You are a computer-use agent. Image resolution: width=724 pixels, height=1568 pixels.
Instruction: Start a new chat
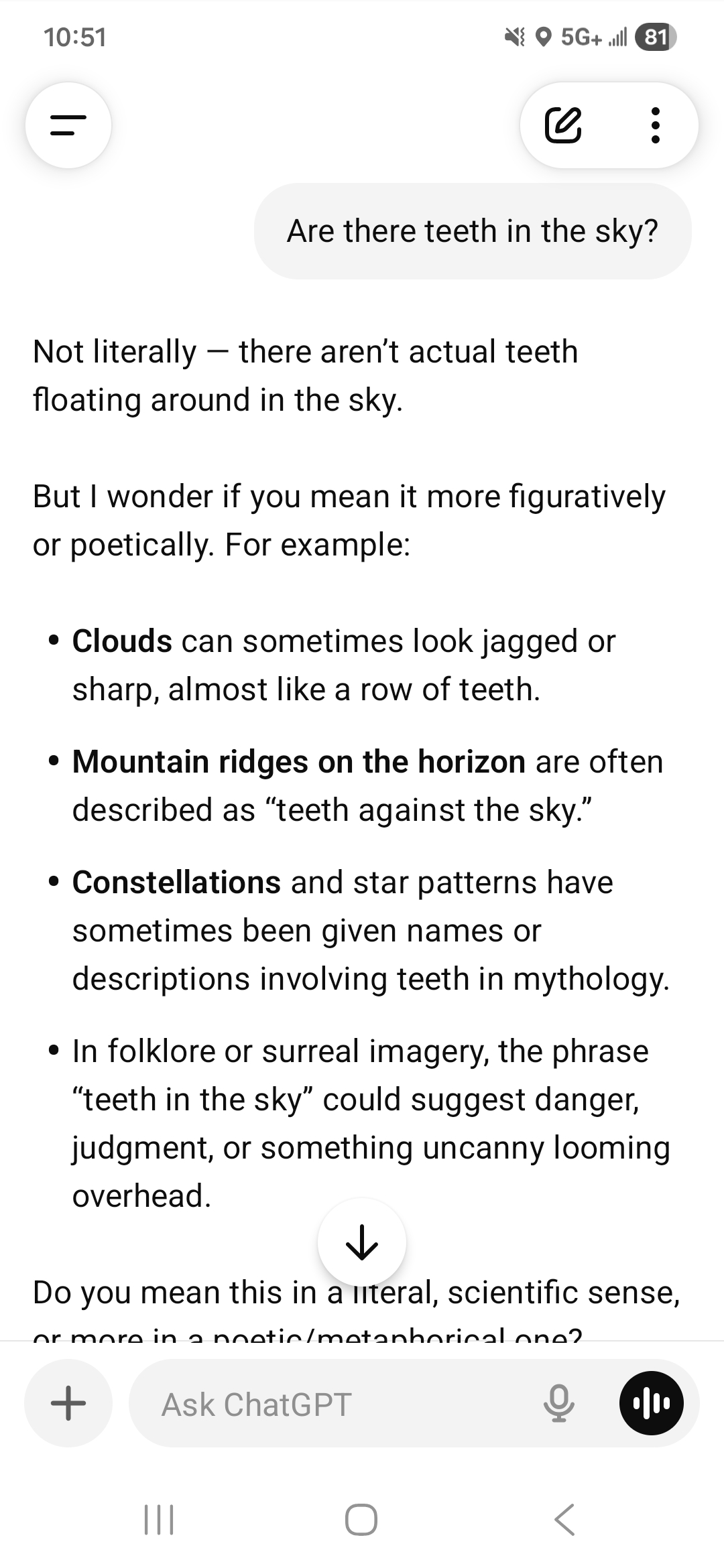563,125
